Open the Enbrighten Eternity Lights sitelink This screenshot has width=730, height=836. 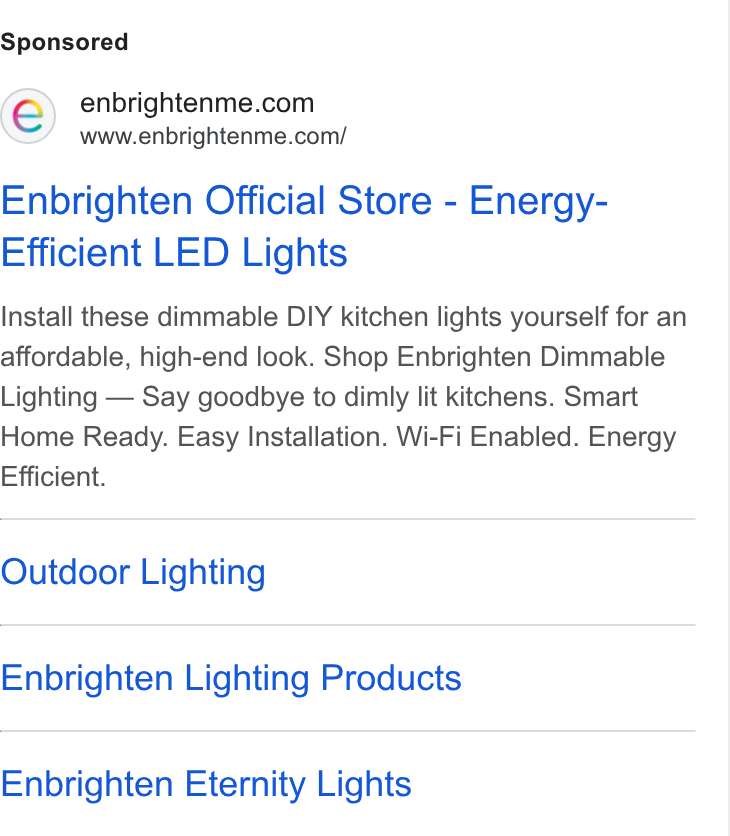(x=206, y=784)
